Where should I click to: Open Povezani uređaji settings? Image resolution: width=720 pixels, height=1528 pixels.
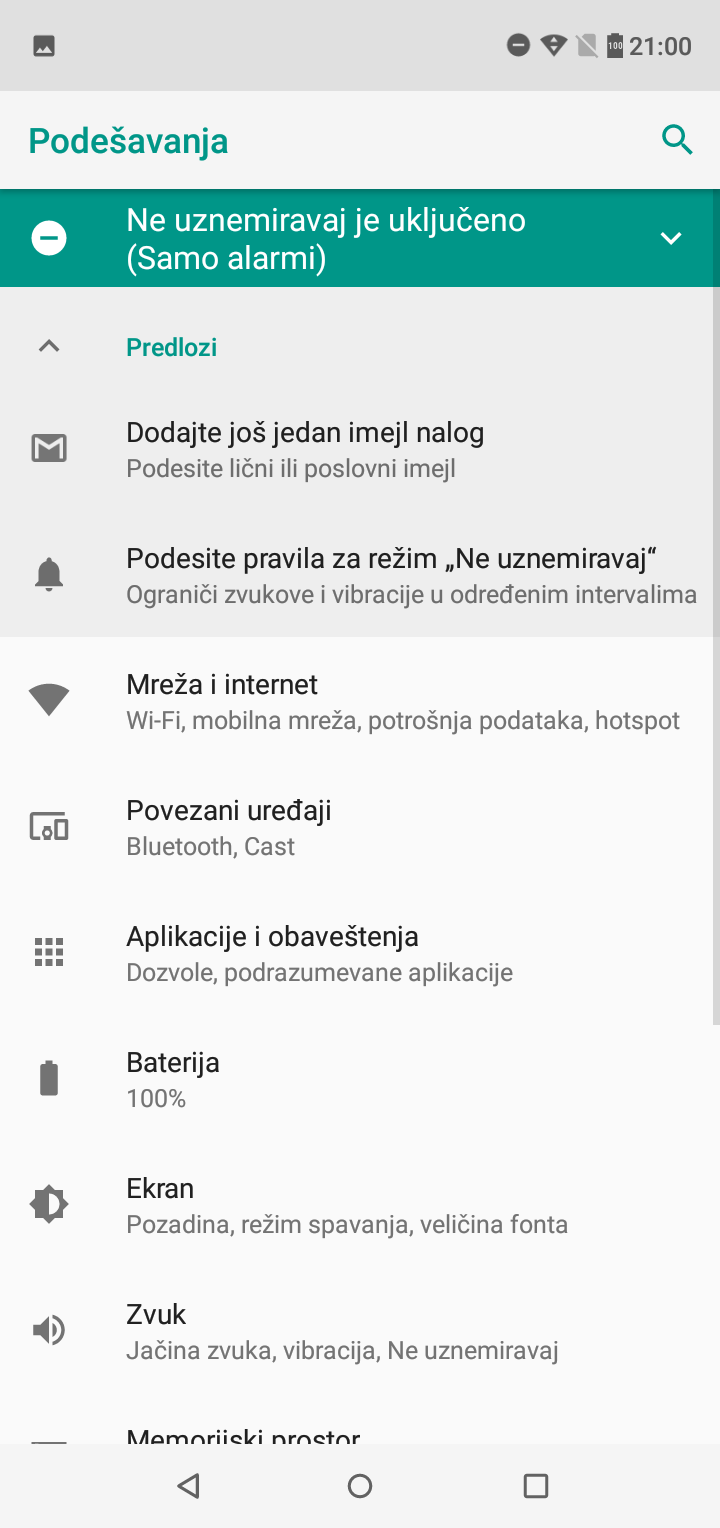[x=360, y=827]
